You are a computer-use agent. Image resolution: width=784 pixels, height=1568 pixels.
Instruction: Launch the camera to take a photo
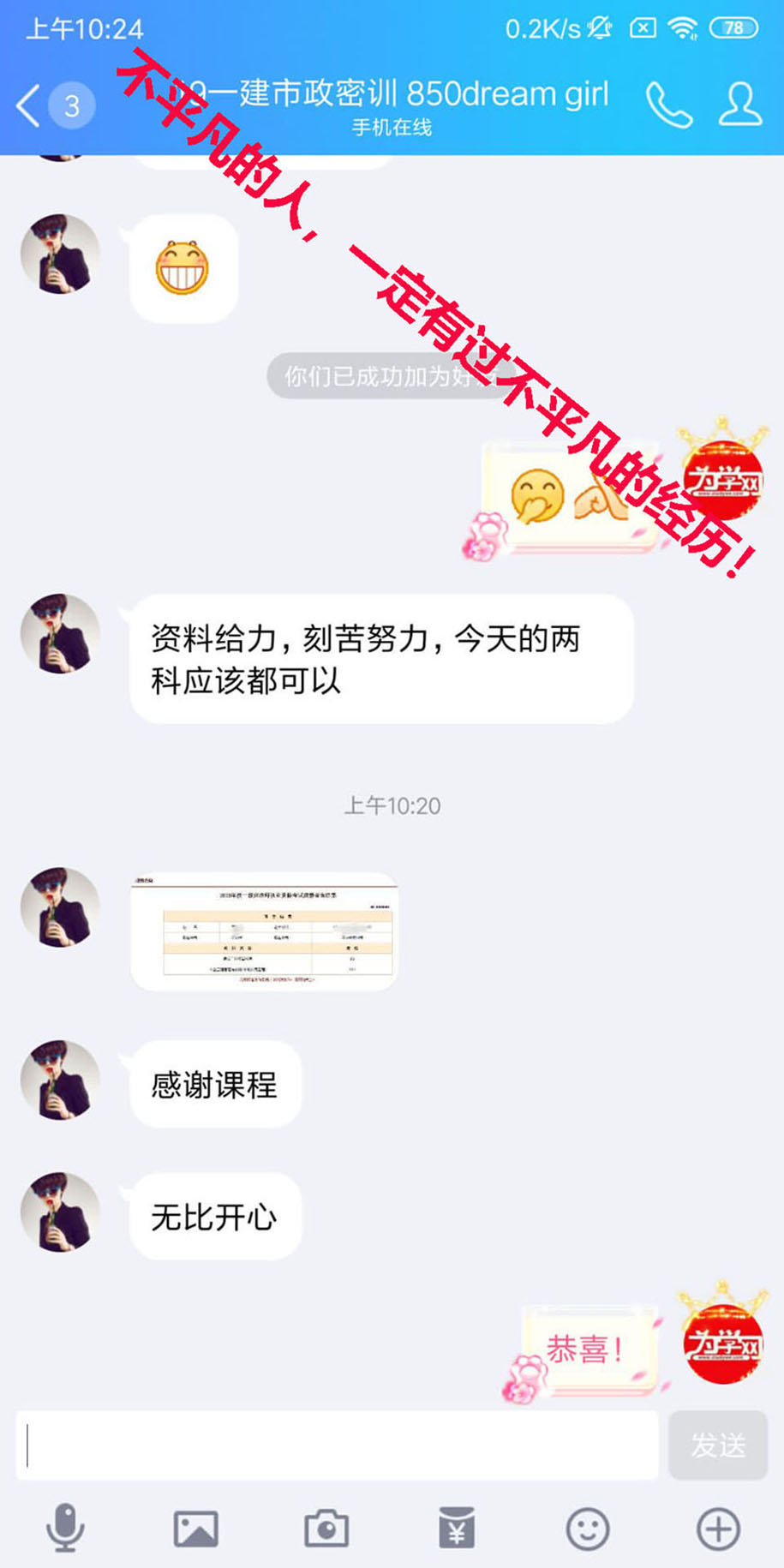(326, 1528)
